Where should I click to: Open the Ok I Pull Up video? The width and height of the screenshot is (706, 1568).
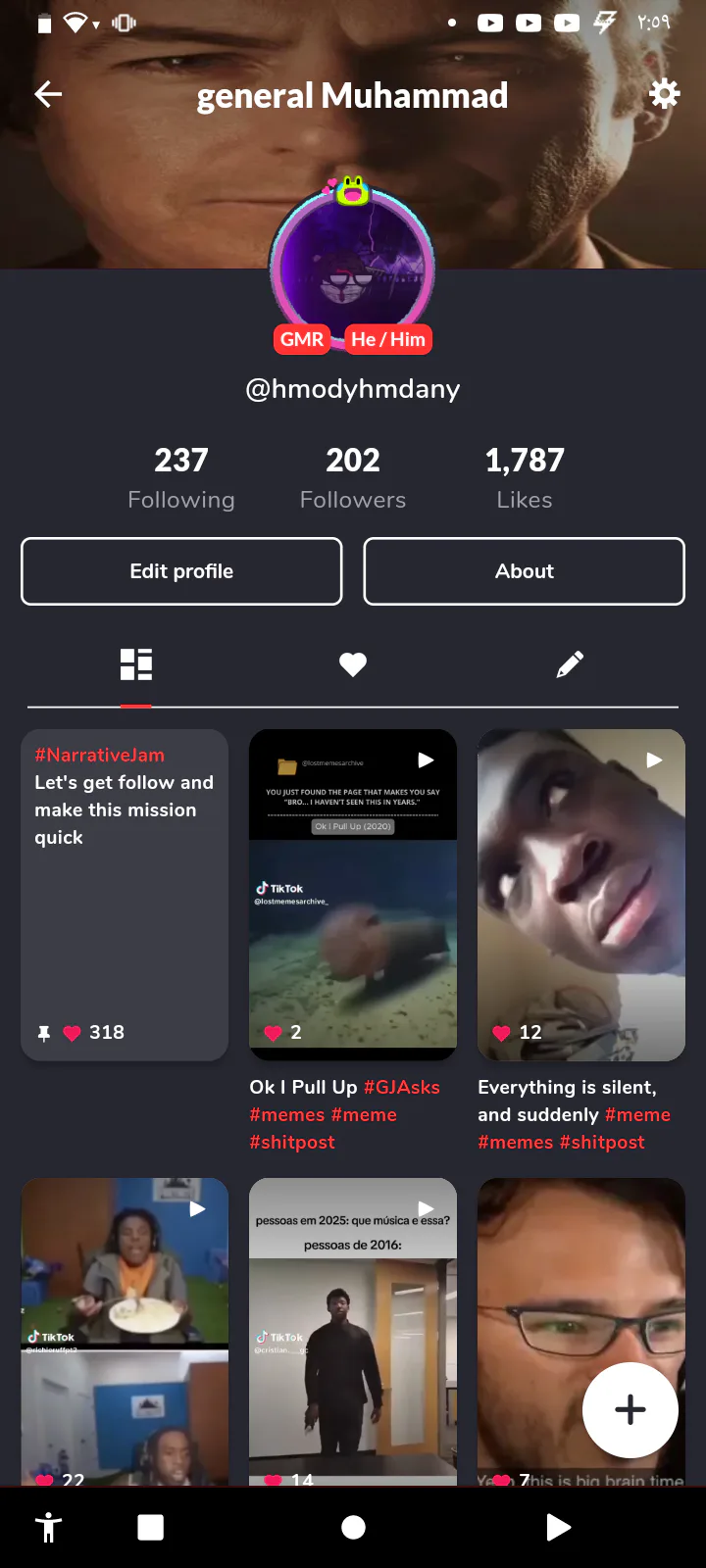click(353, 895)
